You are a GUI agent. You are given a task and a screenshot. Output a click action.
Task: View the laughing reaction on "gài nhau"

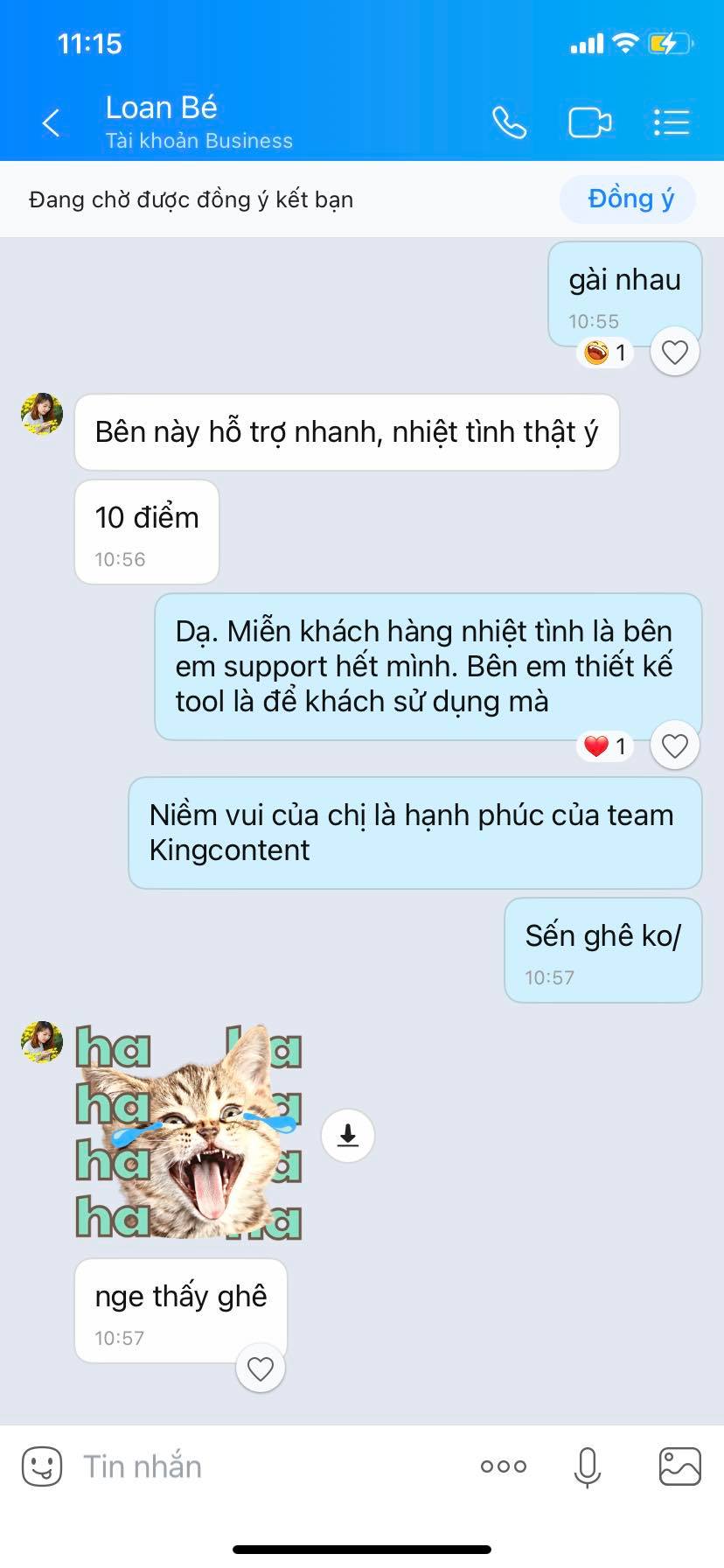[x=607, y=353]
